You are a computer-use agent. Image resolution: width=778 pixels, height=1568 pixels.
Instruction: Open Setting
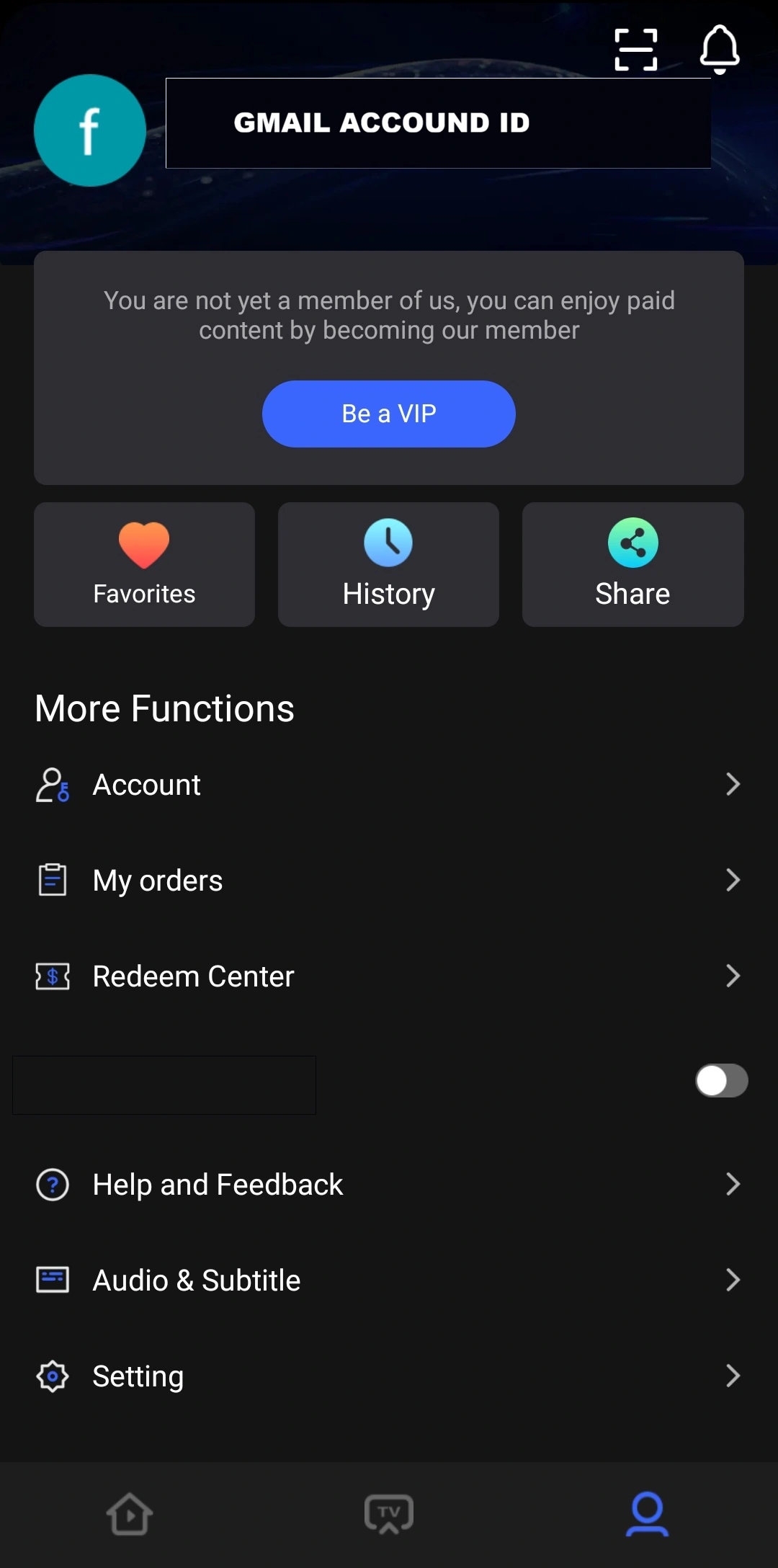point(389,1376)
